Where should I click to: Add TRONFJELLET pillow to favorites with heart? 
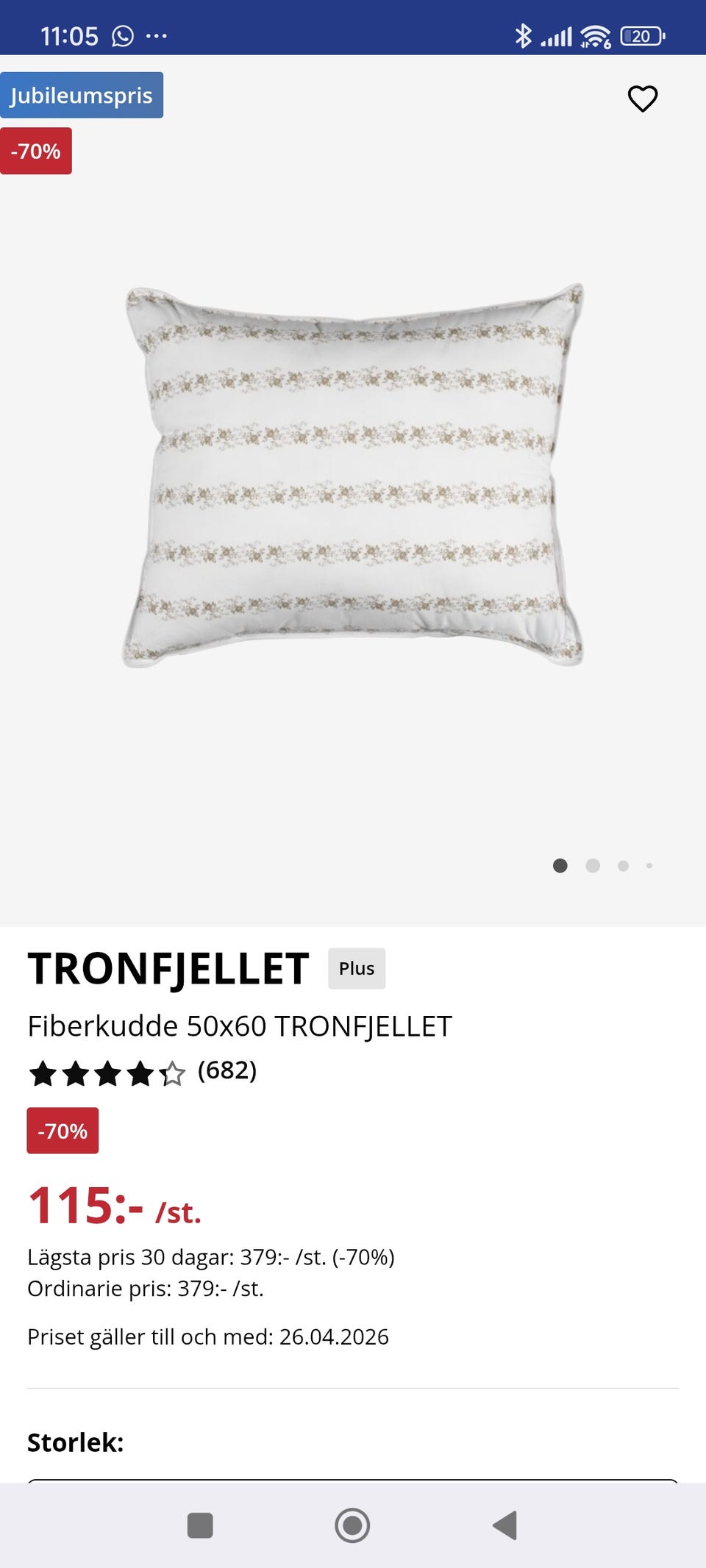[x=642, y=99]
